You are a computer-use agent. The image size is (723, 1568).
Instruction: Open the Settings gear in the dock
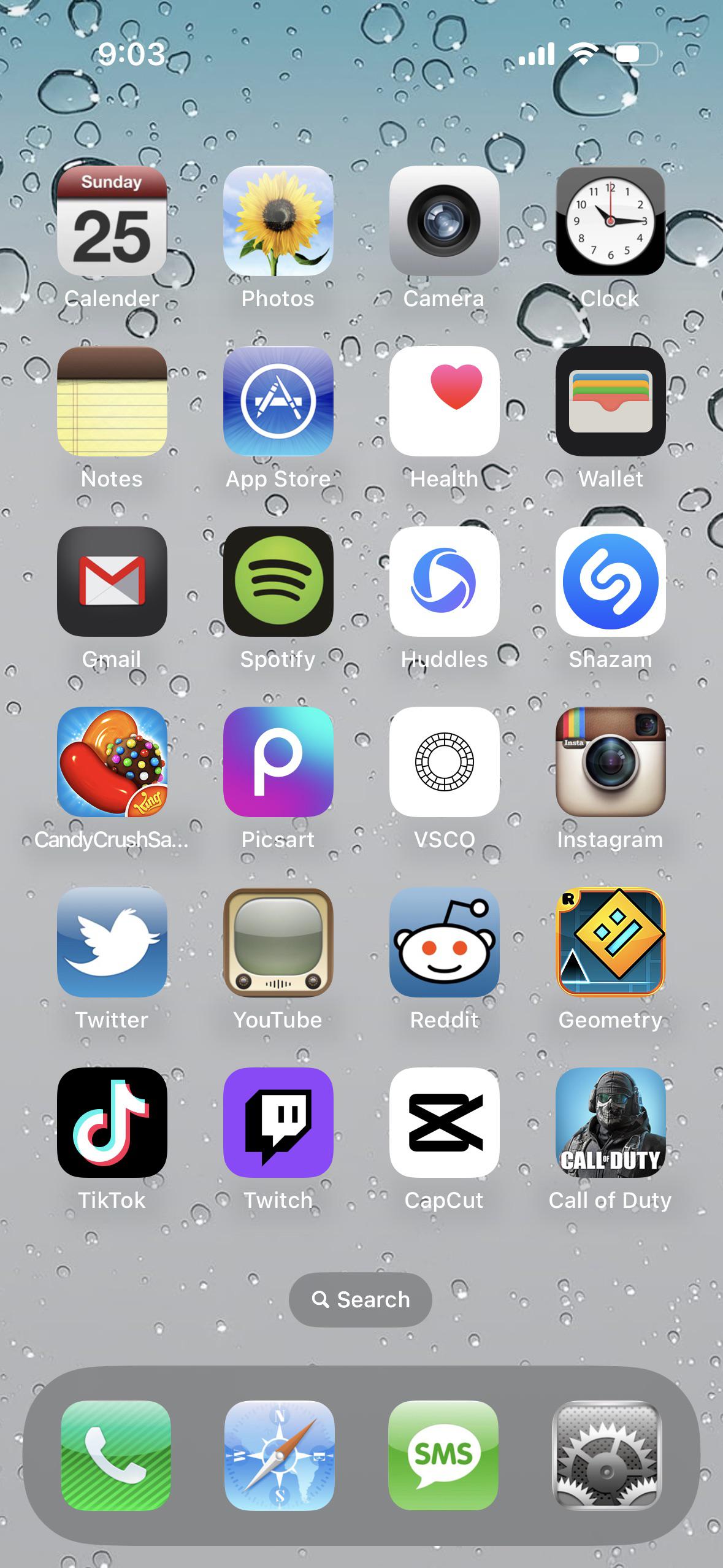607,1455
